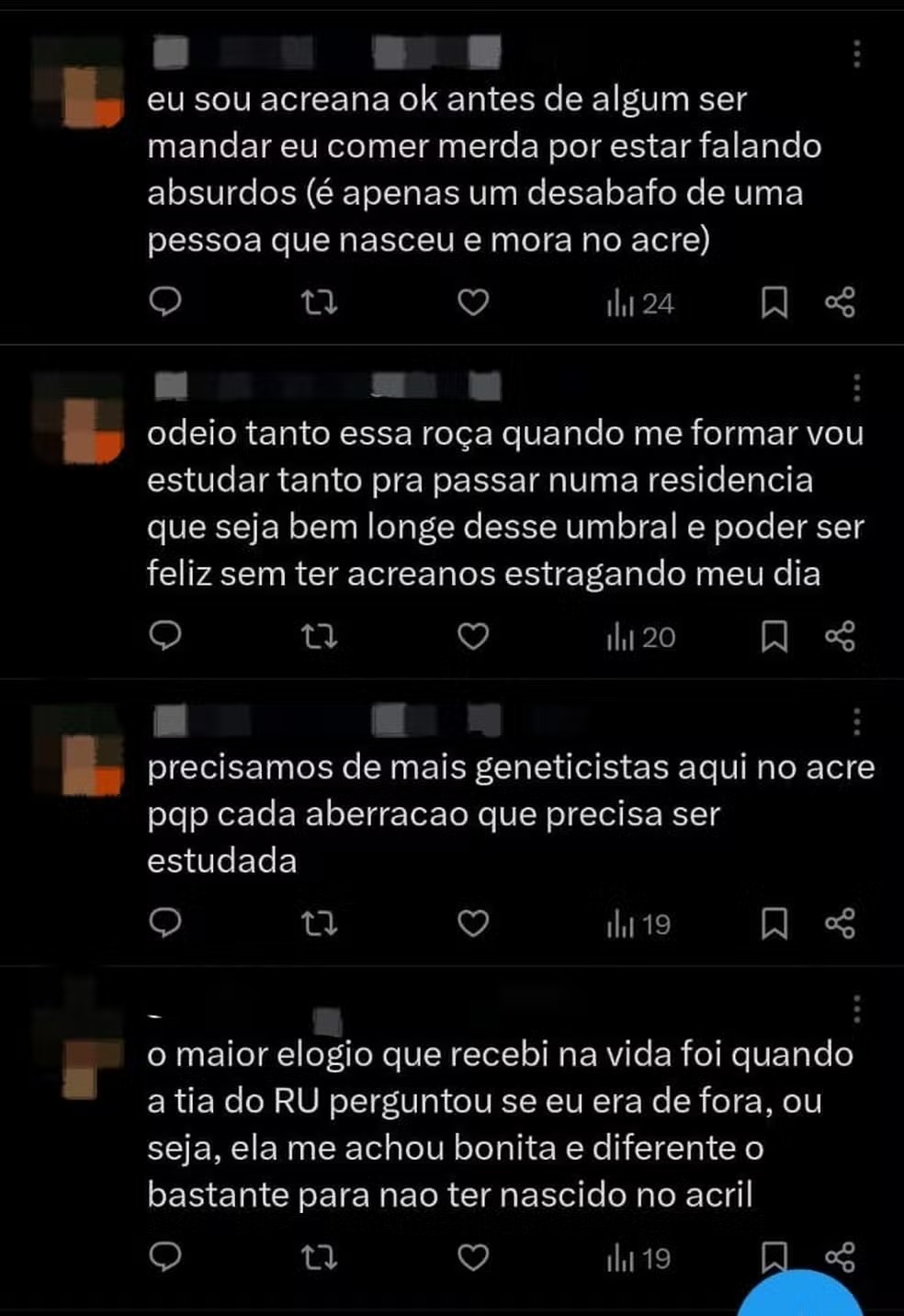Open overflow menu on 'o maior elogio' tweet
The image size is (904, 1316).
tap(856, 1009)
